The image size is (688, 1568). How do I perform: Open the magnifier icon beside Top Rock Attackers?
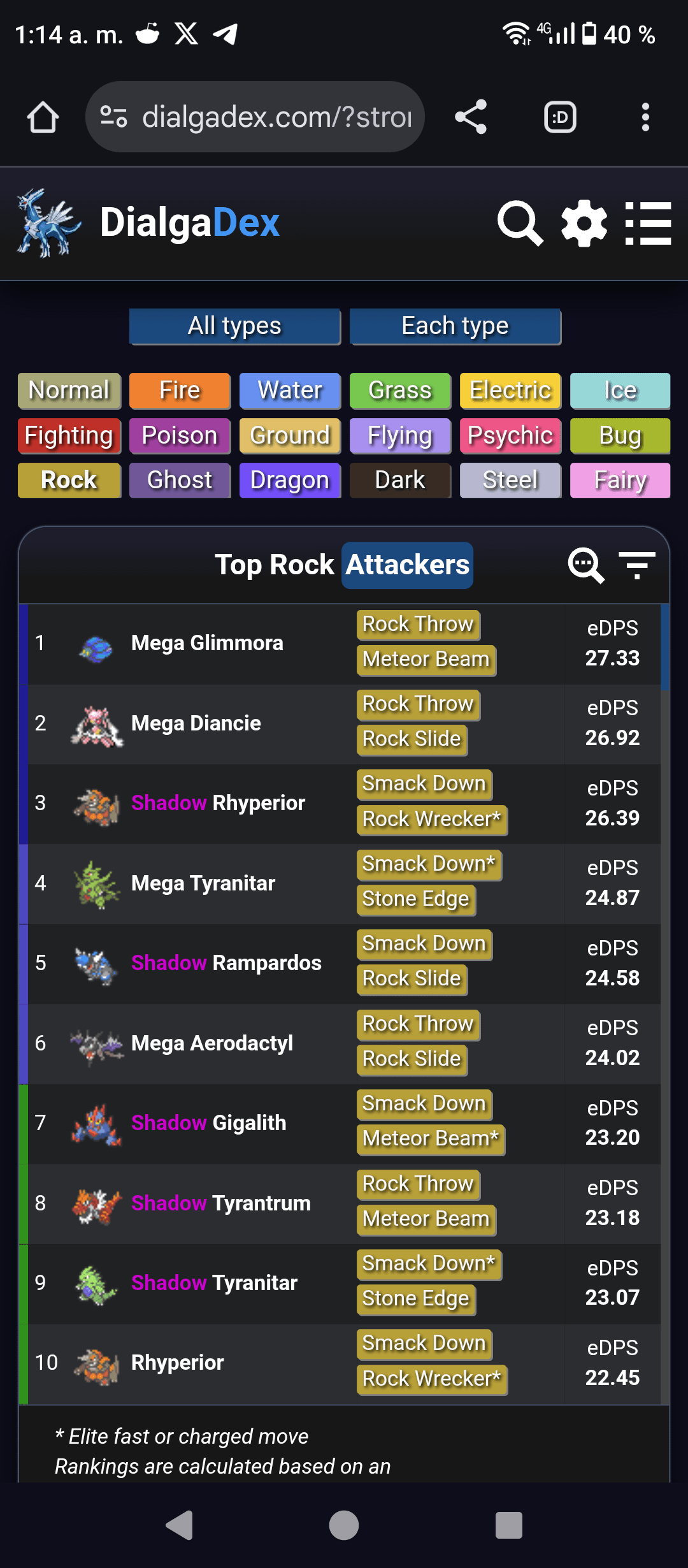(585, 565)
